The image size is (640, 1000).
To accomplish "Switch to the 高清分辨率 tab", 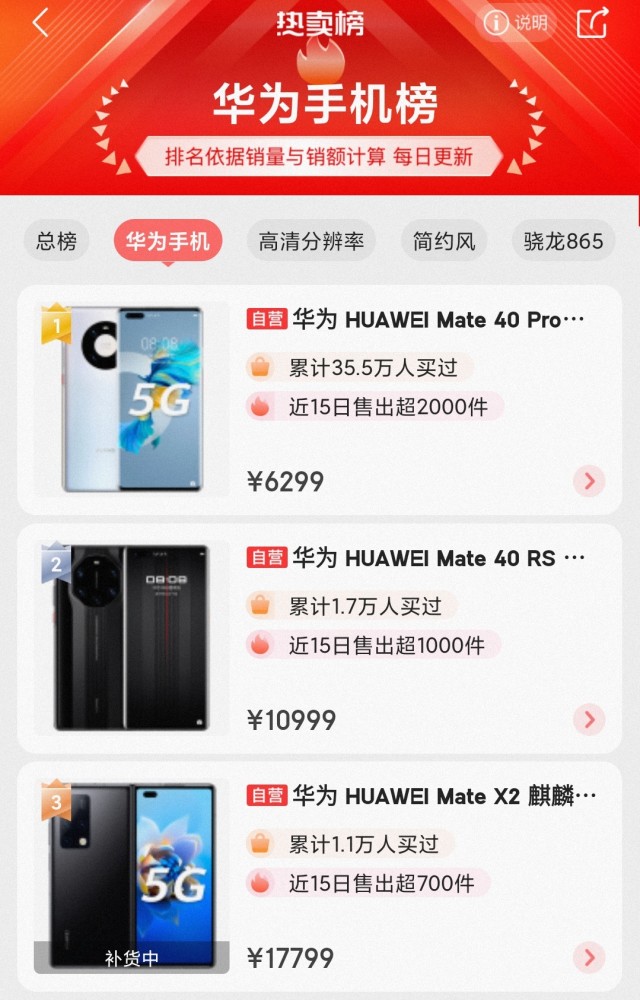I will pyautogui.click(x=312, y=241).
